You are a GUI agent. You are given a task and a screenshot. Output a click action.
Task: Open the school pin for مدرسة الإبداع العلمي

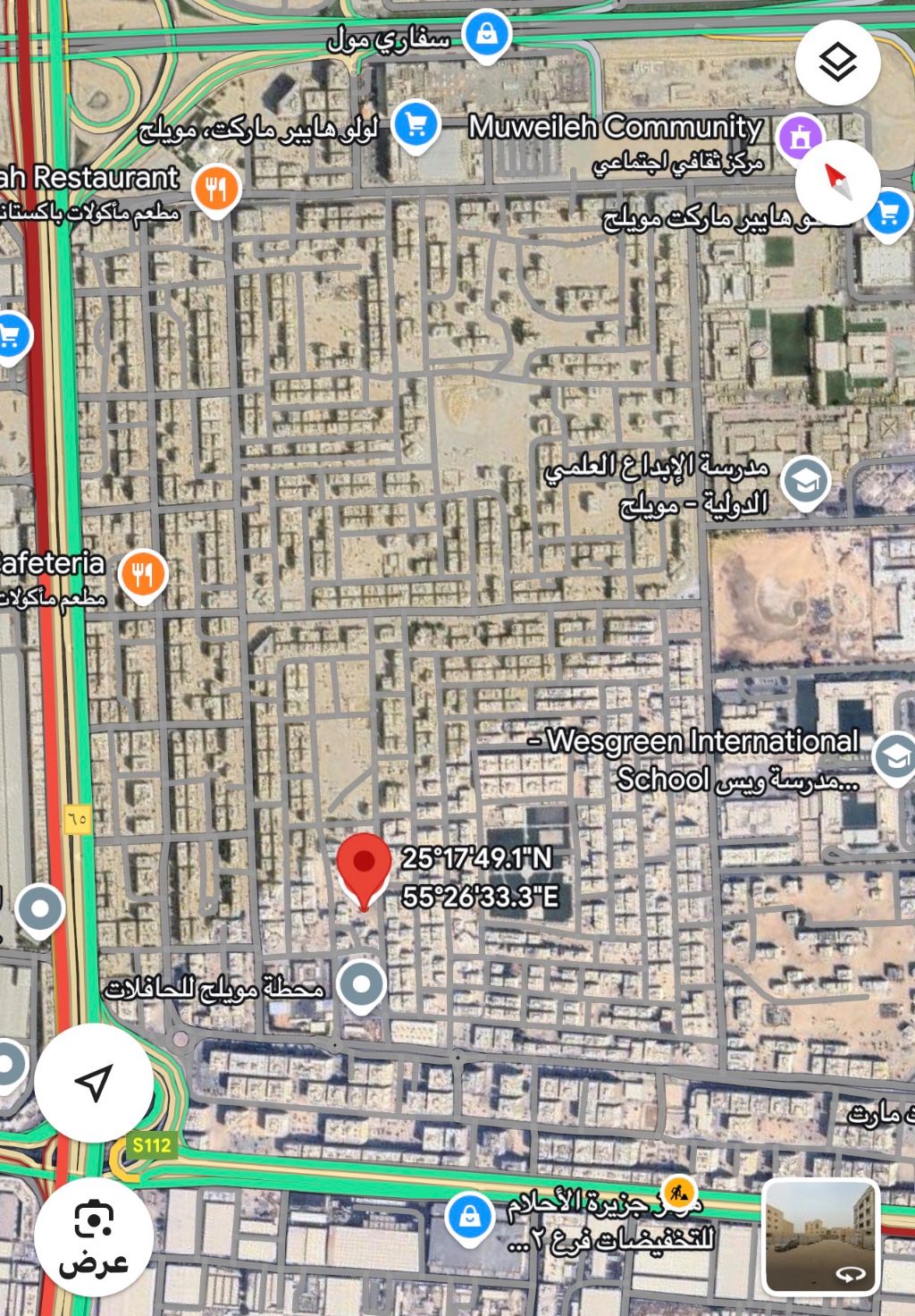click(x=805, y=483)
